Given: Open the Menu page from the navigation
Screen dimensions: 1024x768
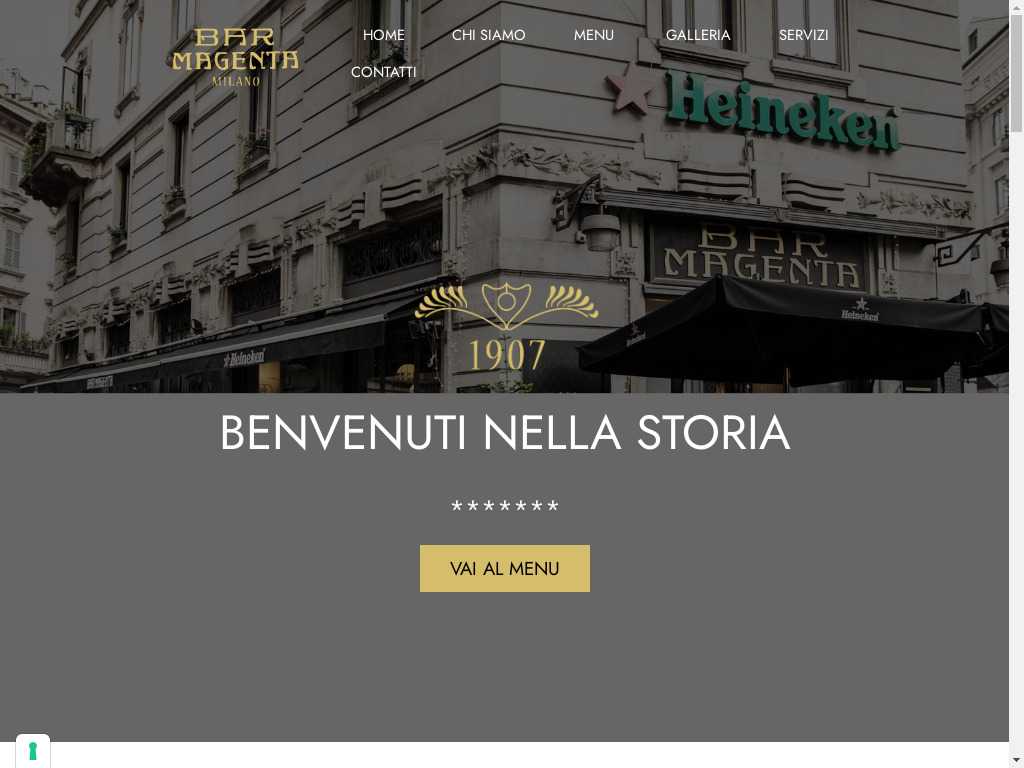Looking at the screenshot, I should 593,35.
